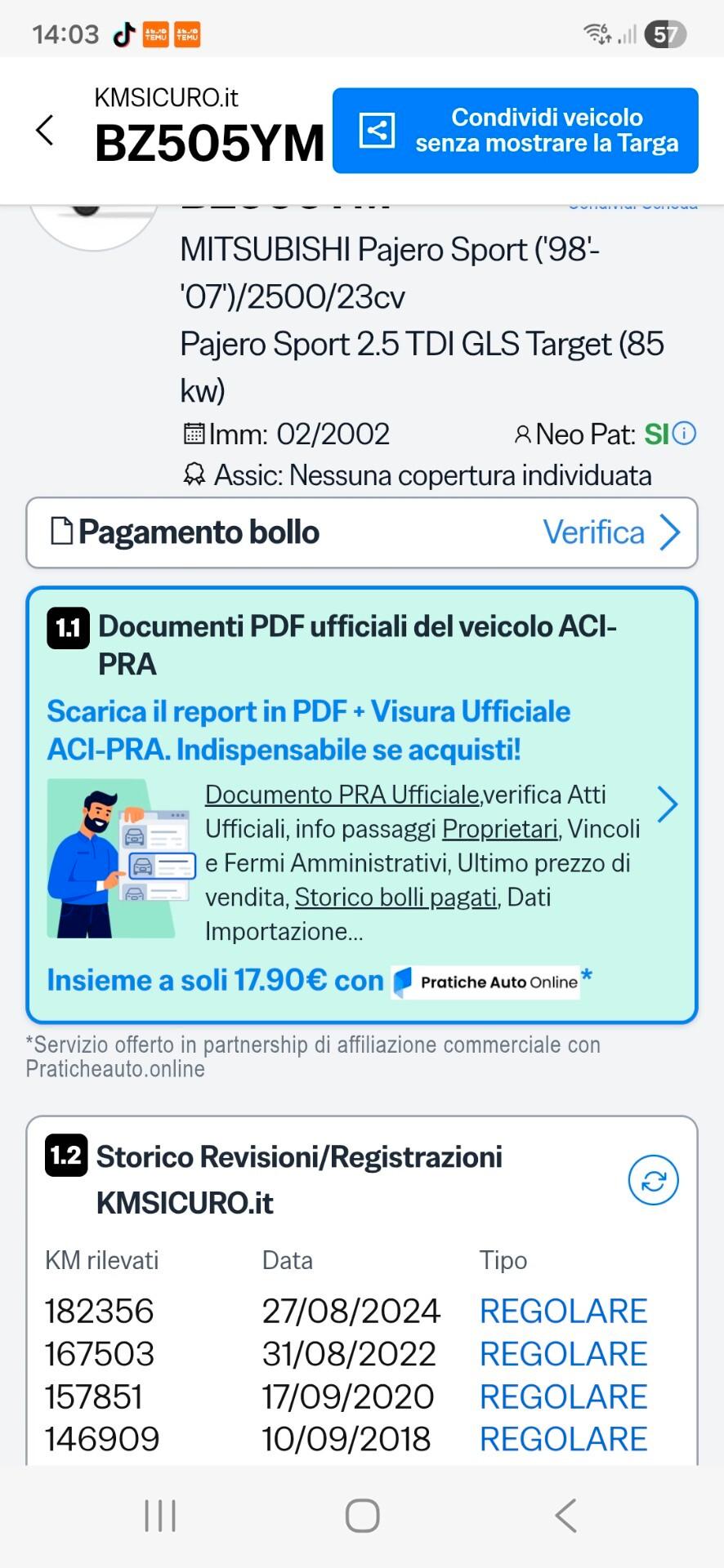Open the Neo Pat info icon
This screenshot has width=724, height=1568.
[x=684, y=434]
